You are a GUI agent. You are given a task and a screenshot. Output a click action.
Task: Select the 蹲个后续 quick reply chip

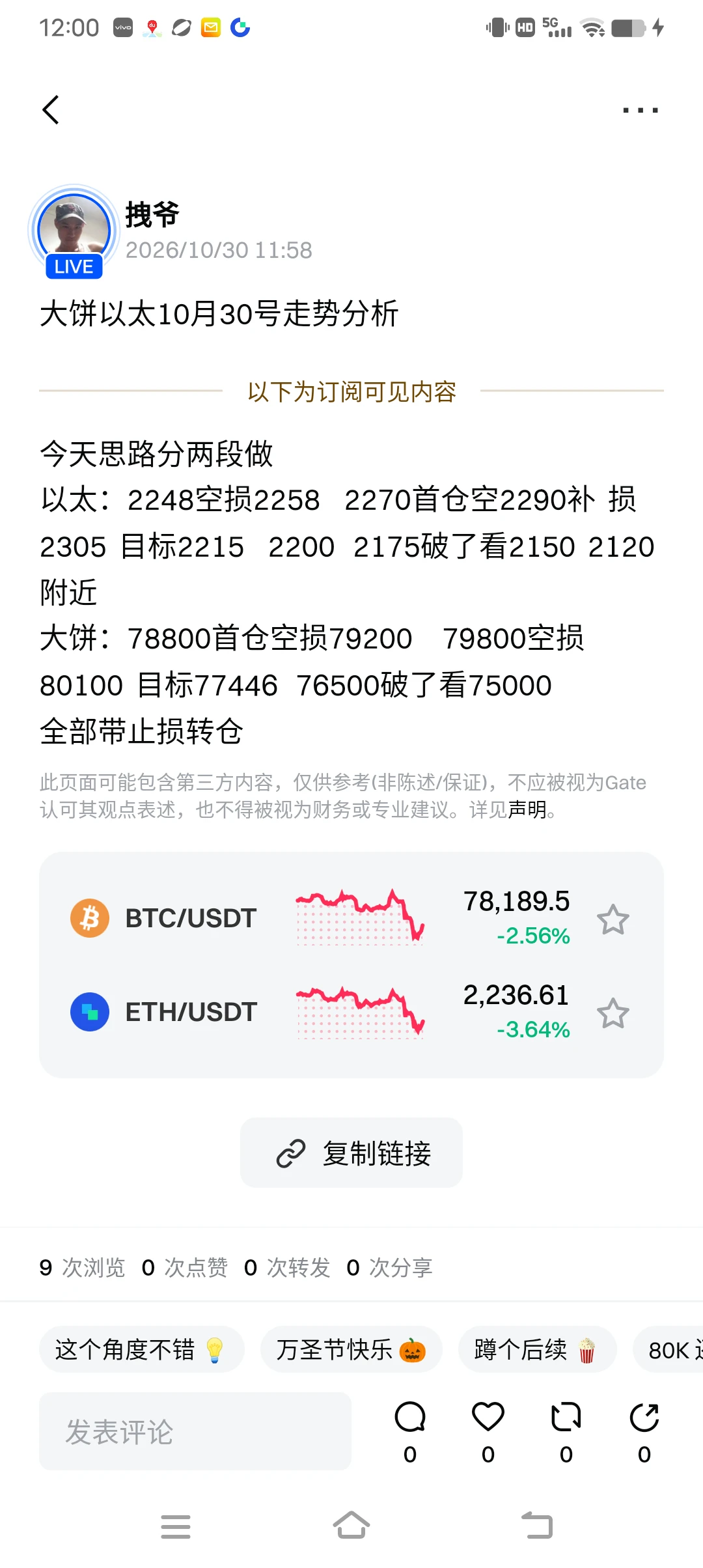536,1349
